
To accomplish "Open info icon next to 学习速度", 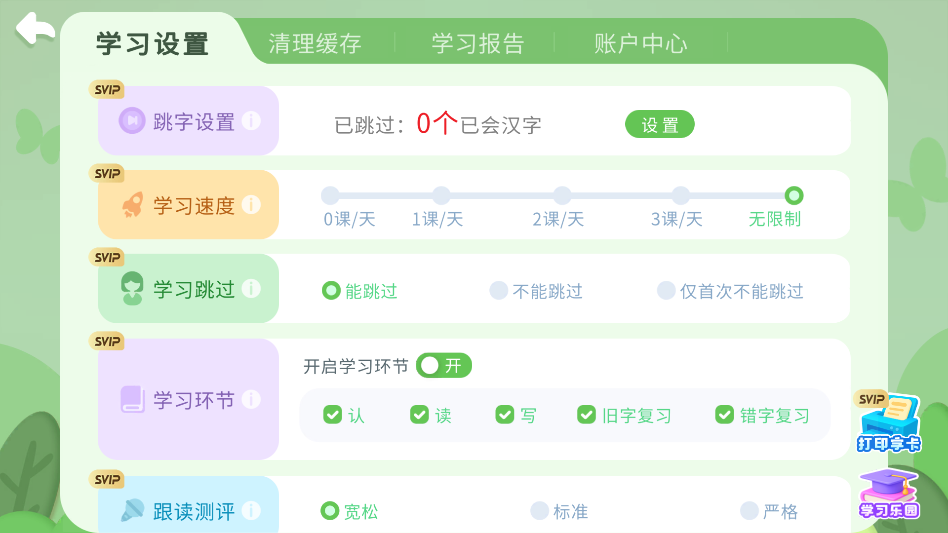I will tap(251, 205).
